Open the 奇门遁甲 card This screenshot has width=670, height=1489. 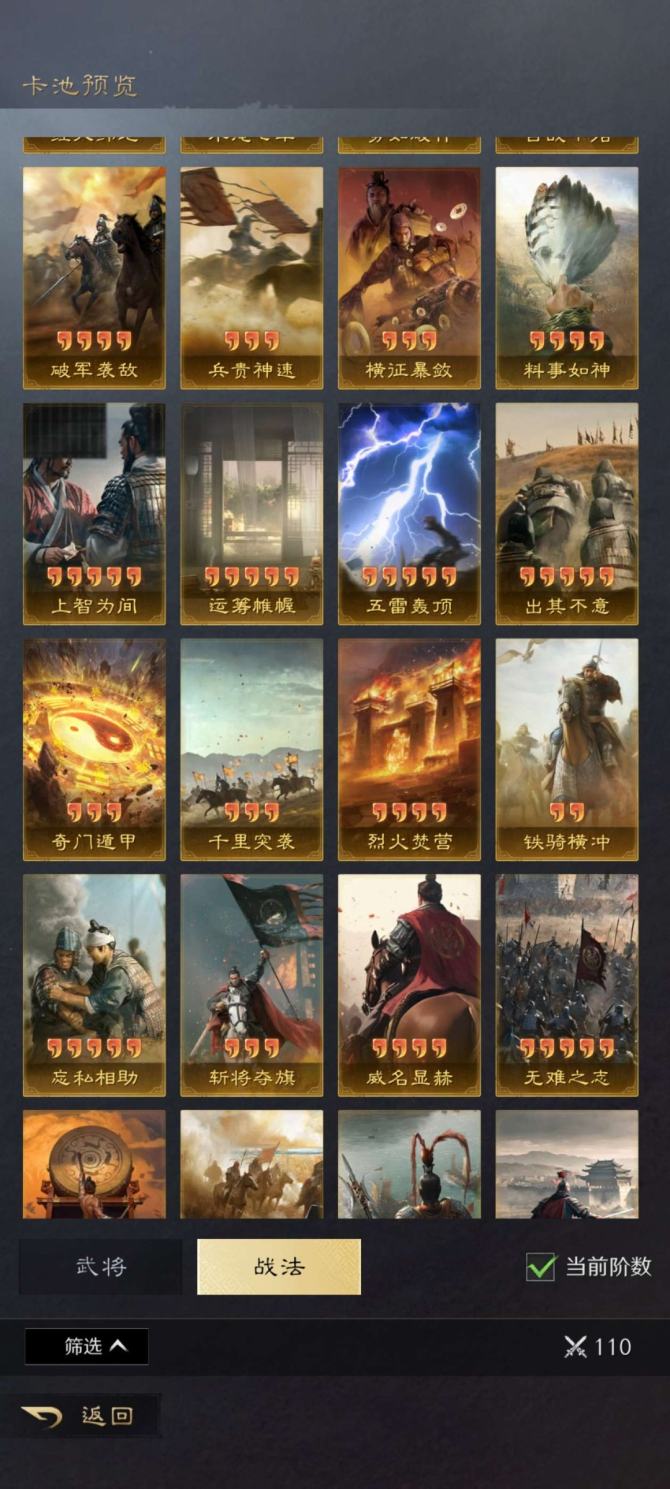coord(94,749)
